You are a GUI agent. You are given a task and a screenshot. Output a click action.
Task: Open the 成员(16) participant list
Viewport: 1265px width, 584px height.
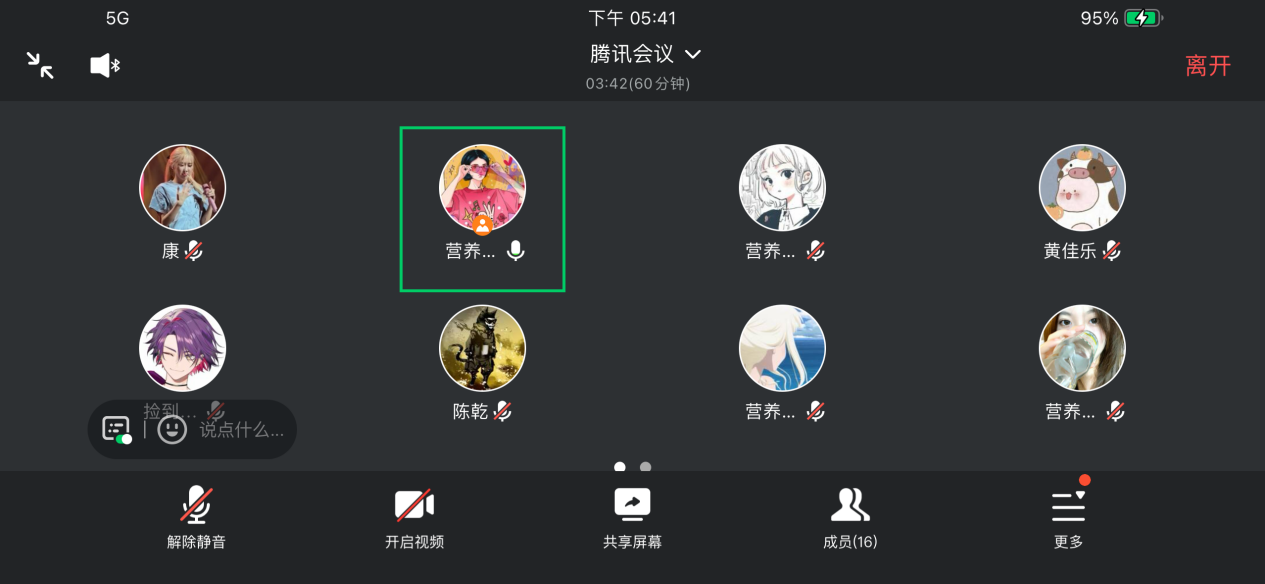tap(850, 518)
